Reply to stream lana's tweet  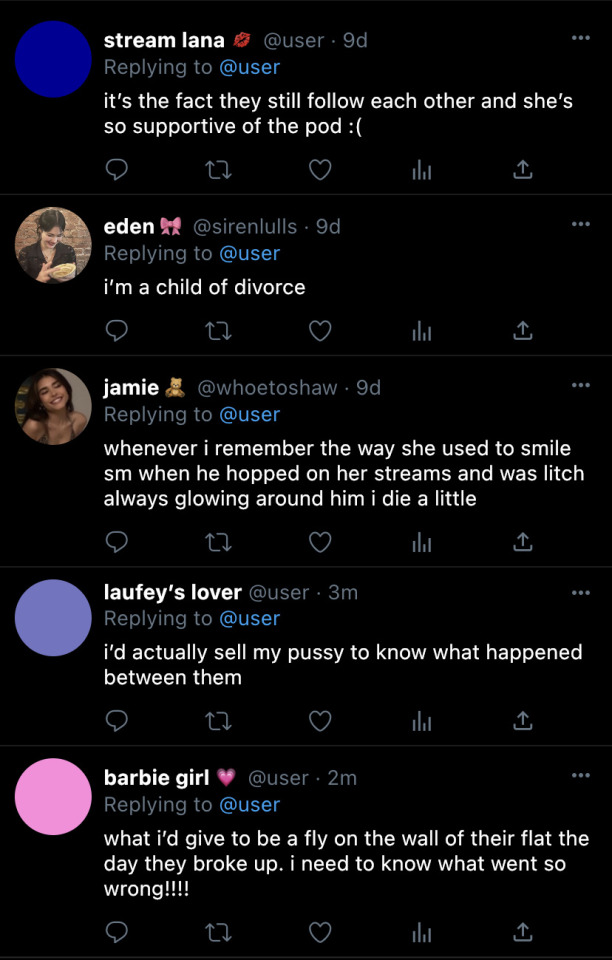click(x=117, y=170)
